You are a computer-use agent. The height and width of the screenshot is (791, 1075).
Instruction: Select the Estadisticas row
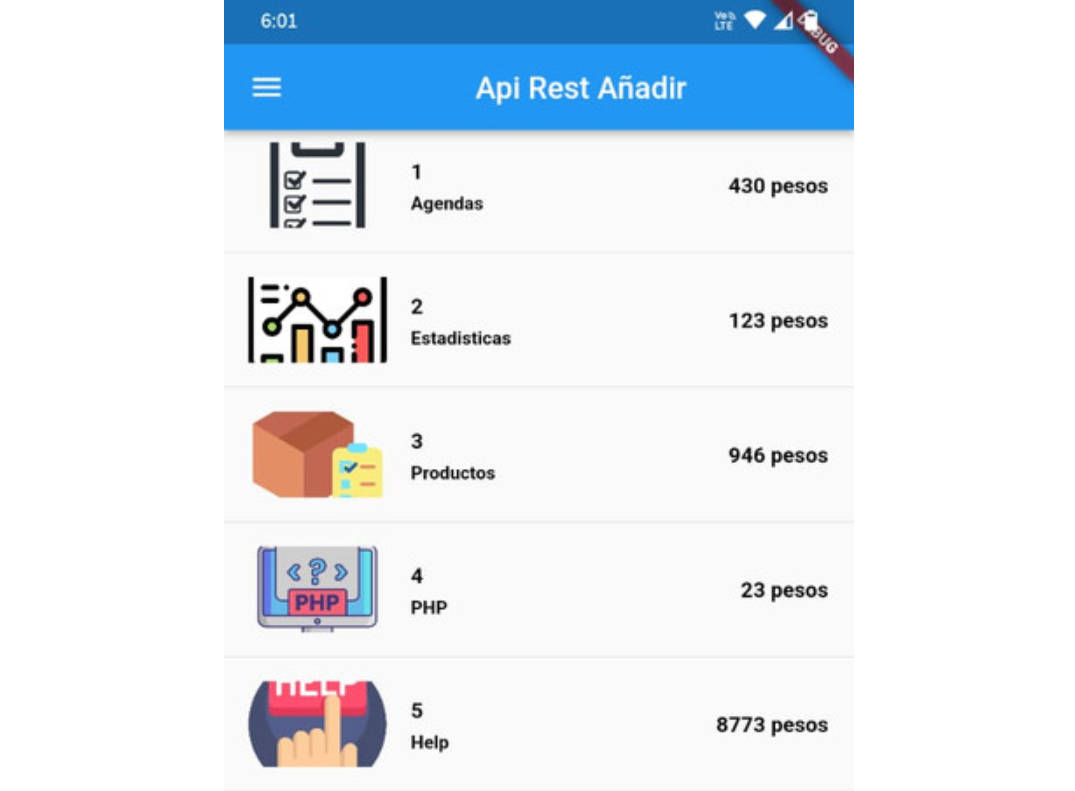tap(538, 321)
